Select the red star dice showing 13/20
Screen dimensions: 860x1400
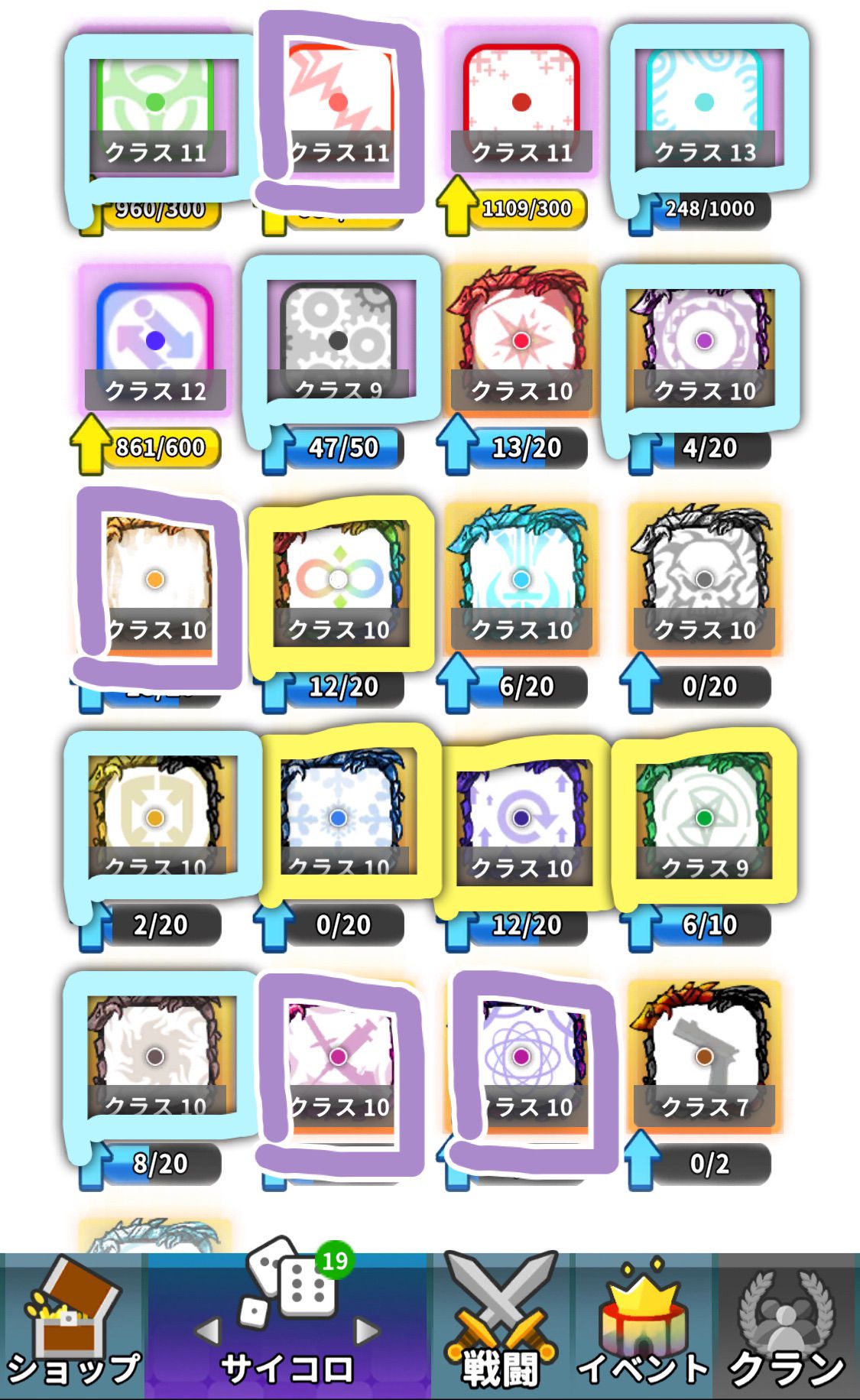point(521,340)
